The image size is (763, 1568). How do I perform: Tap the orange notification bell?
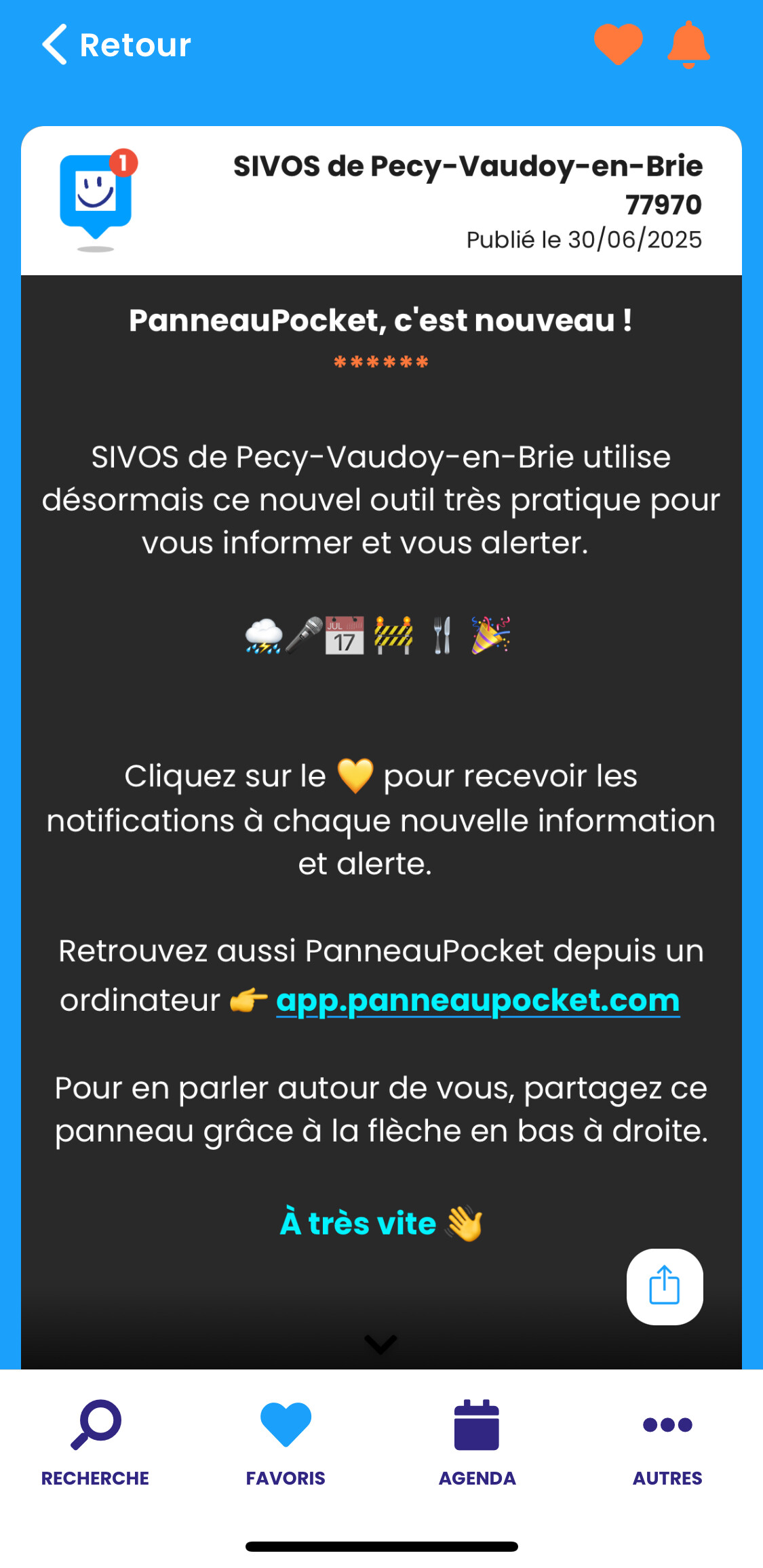tap(688, 45)
